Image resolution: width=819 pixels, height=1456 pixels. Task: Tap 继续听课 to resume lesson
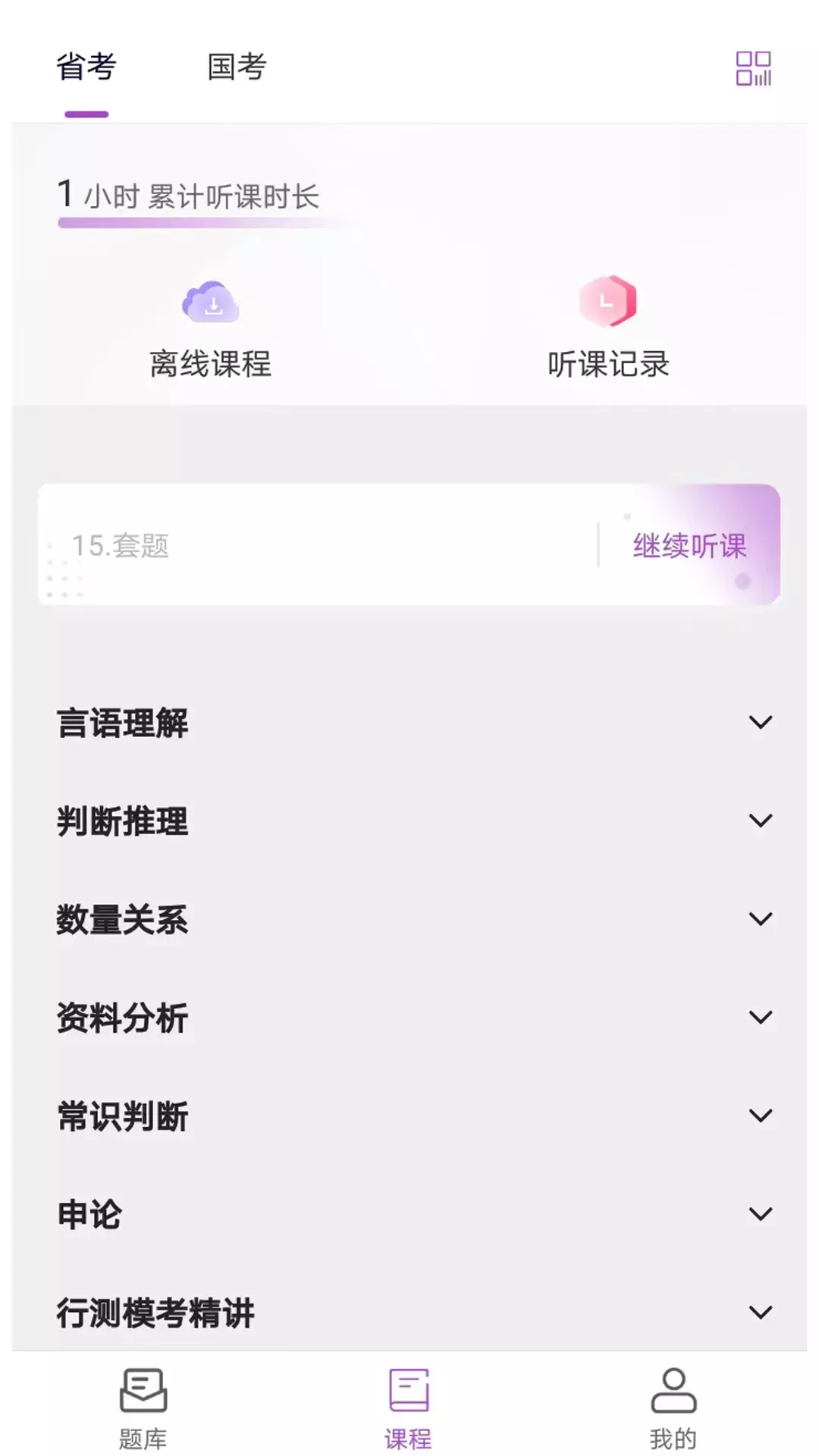click(x=689, y=545)
